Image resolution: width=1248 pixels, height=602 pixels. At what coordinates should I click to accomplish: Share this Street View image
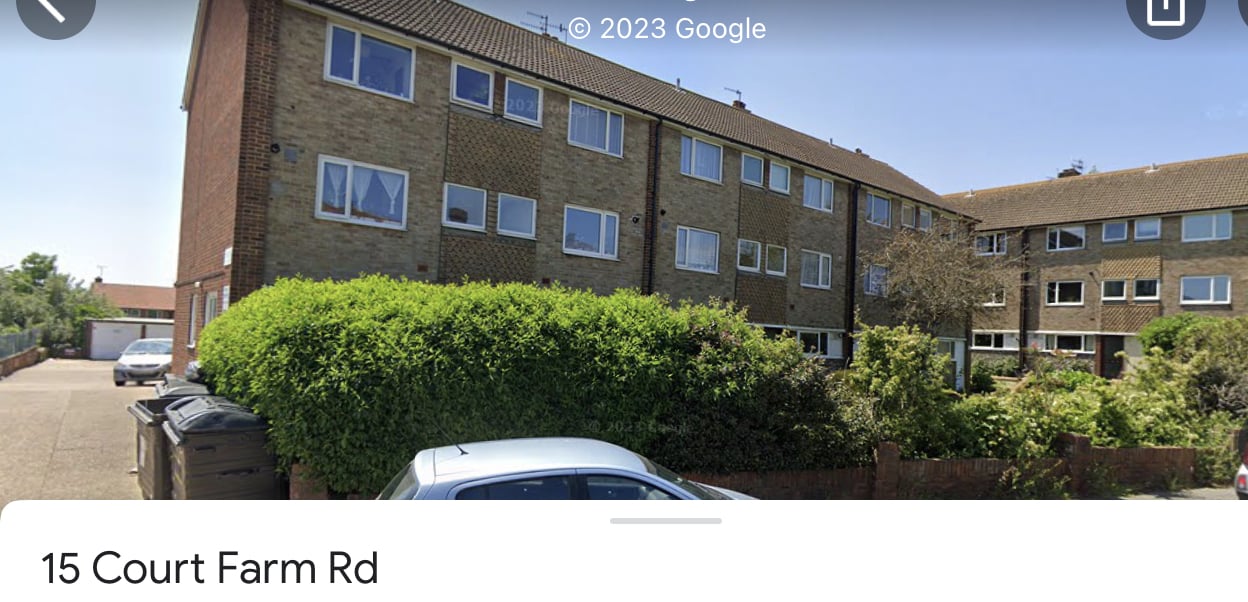pos(1164,10)
